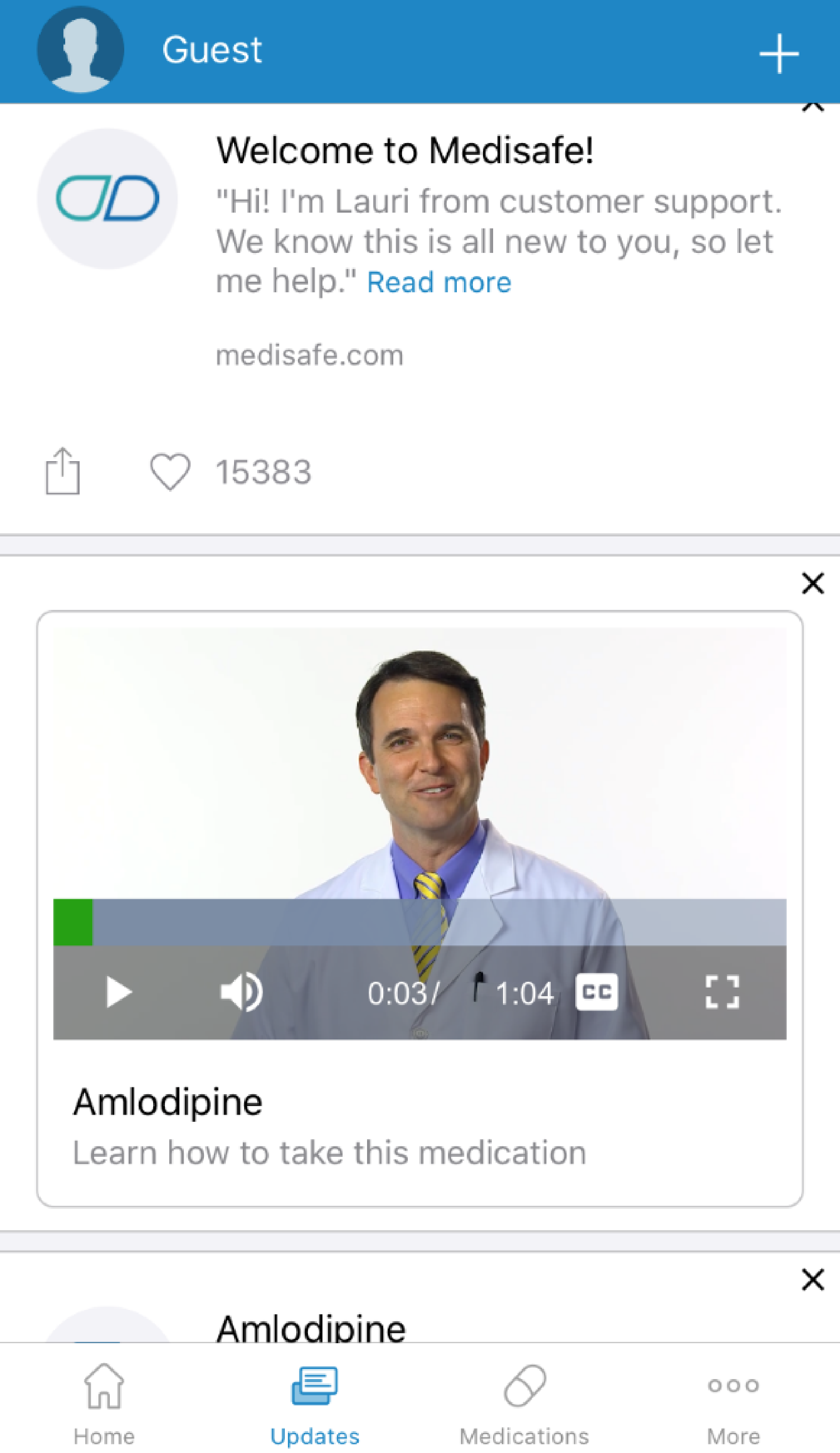This screenshot has height=1453, width=840.
Task: Play the Amlodipine video
Action: pos(119,992)
